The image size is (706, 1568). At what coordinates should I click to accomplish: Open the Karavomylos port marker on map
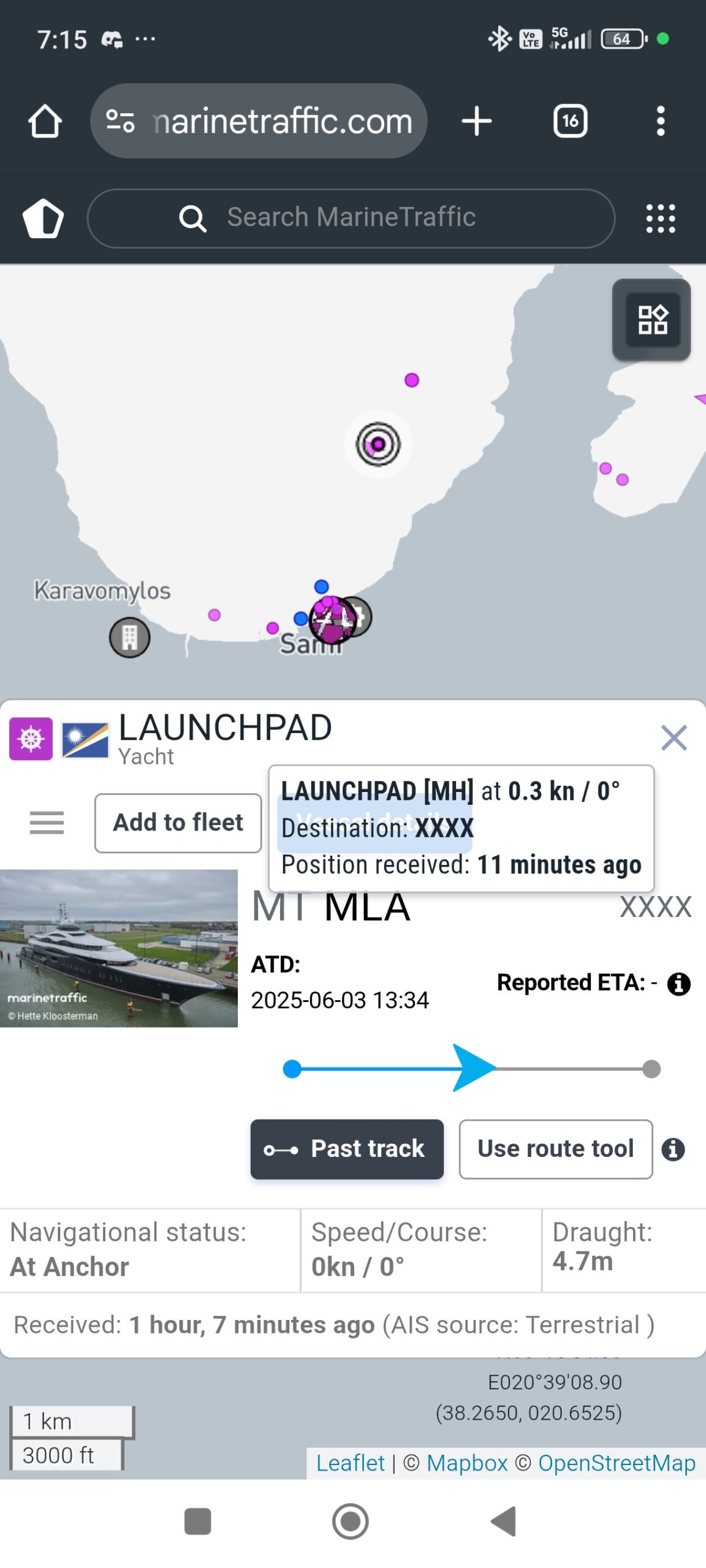pos(129,638)
